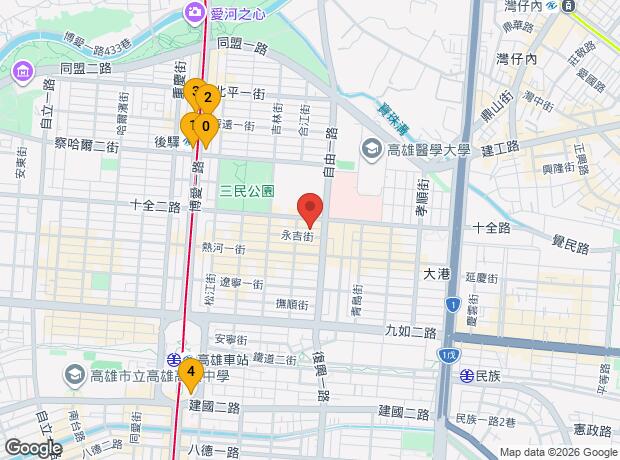Image resolution: width=620 pixels, height=460 pixels.
Task: Tap the 民族 station icon
Action: coord(467,375)
